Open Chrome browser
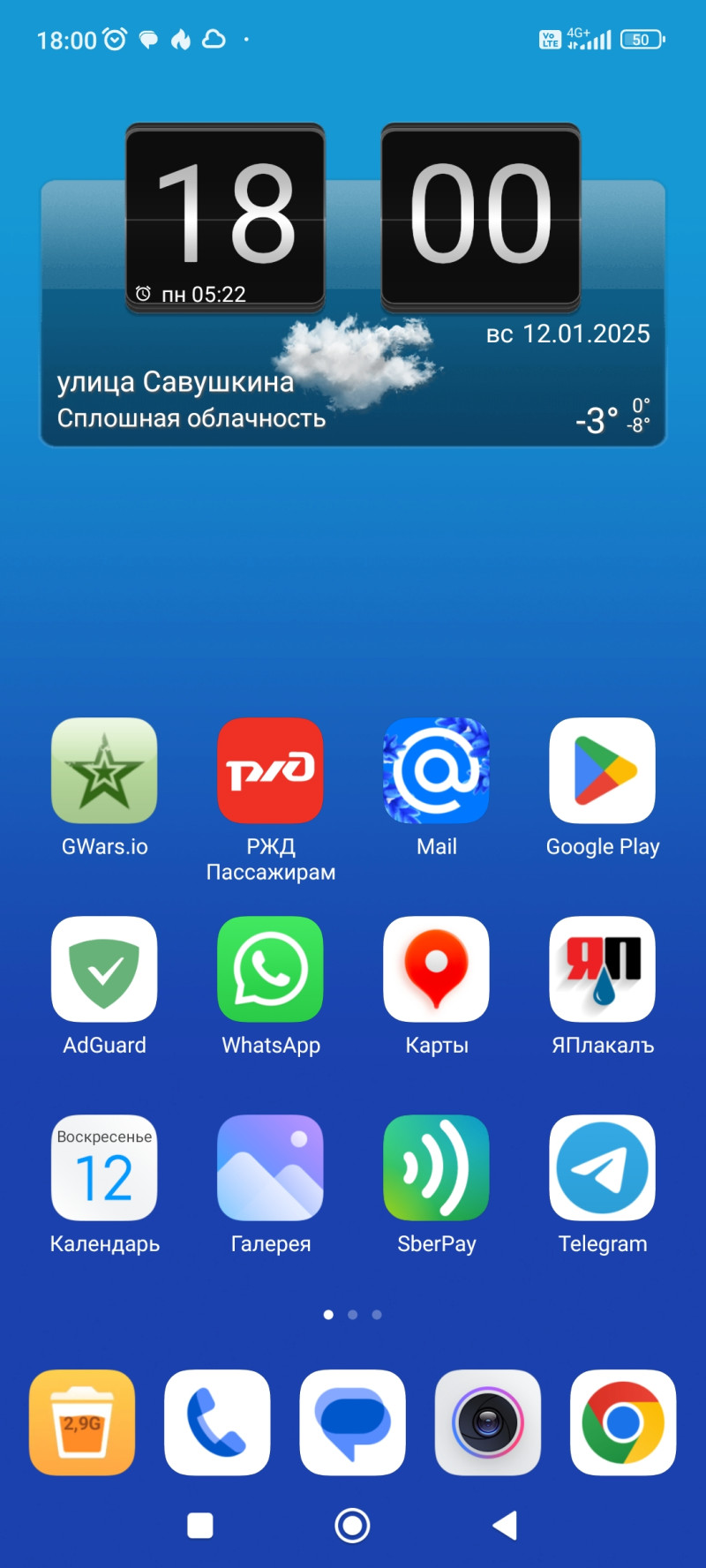 point(623,1422)
